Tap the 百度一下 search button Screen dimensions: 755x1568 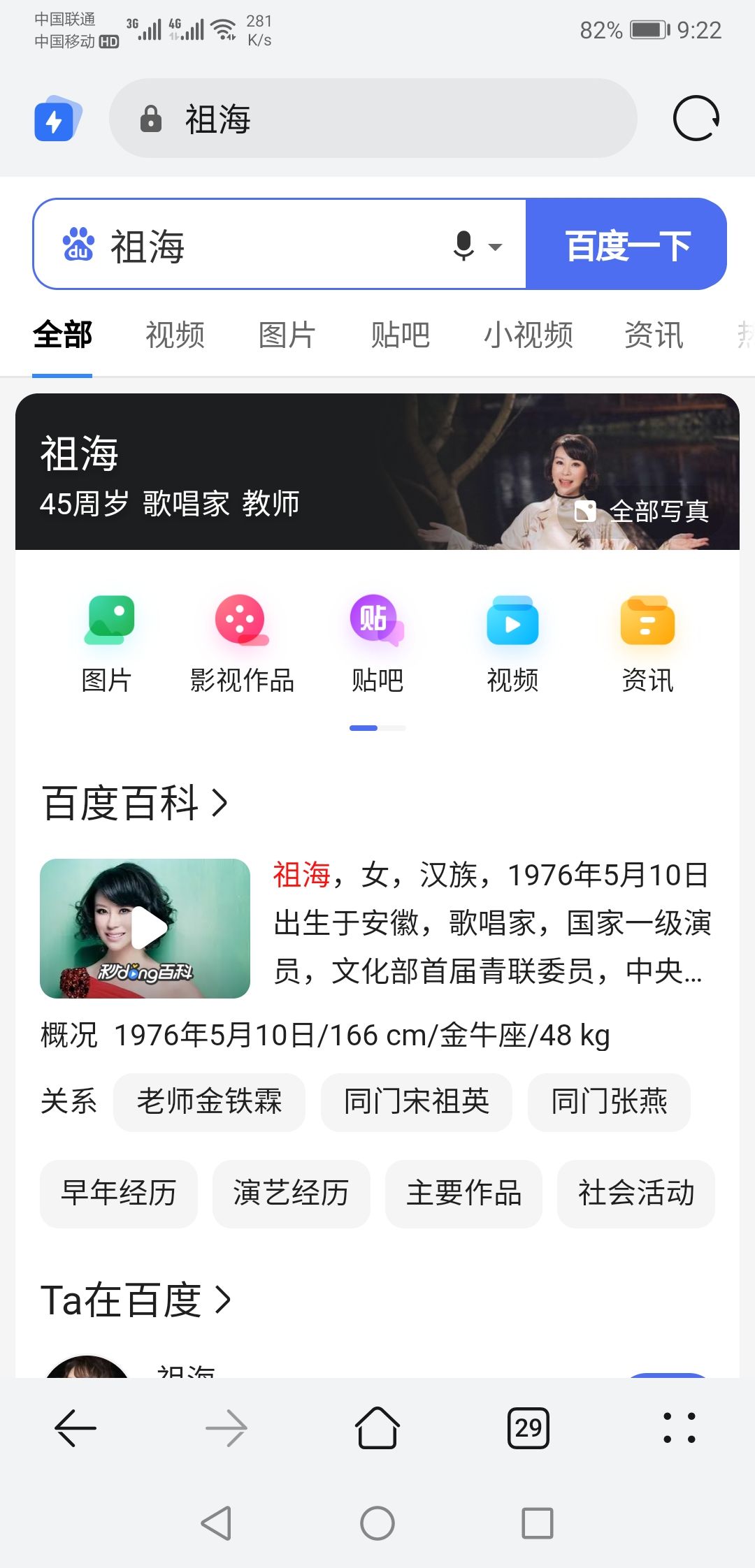(626, 245)
